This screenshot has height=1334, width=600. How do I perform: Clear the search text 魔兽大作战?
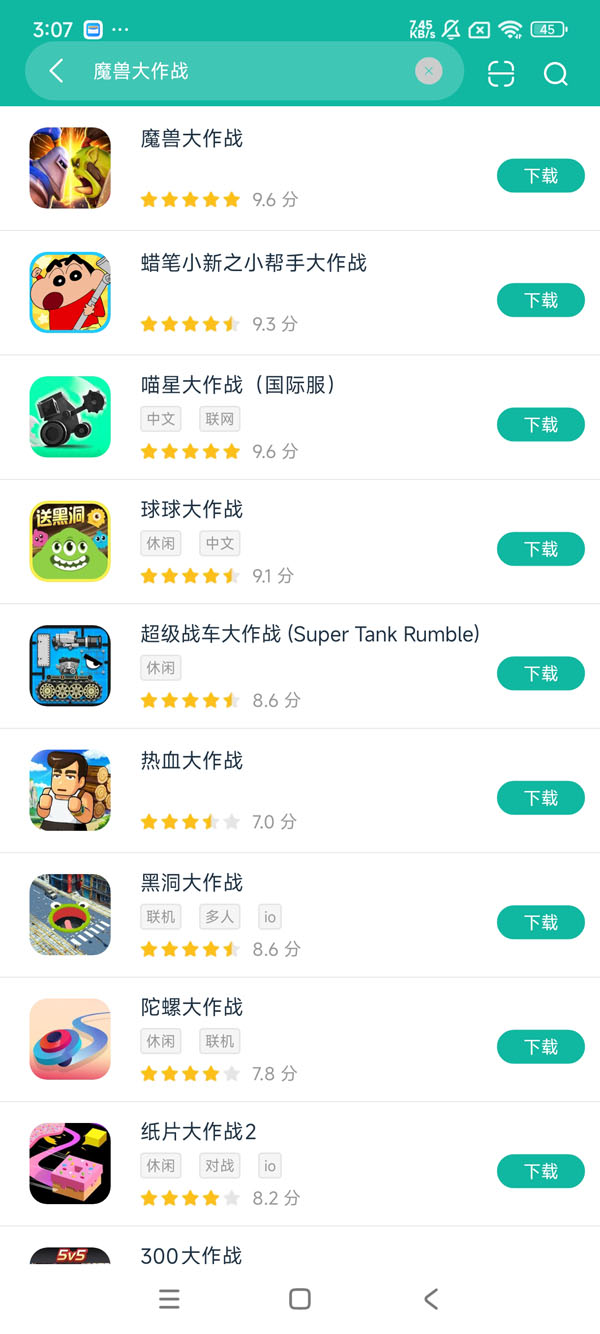point(428,71)
